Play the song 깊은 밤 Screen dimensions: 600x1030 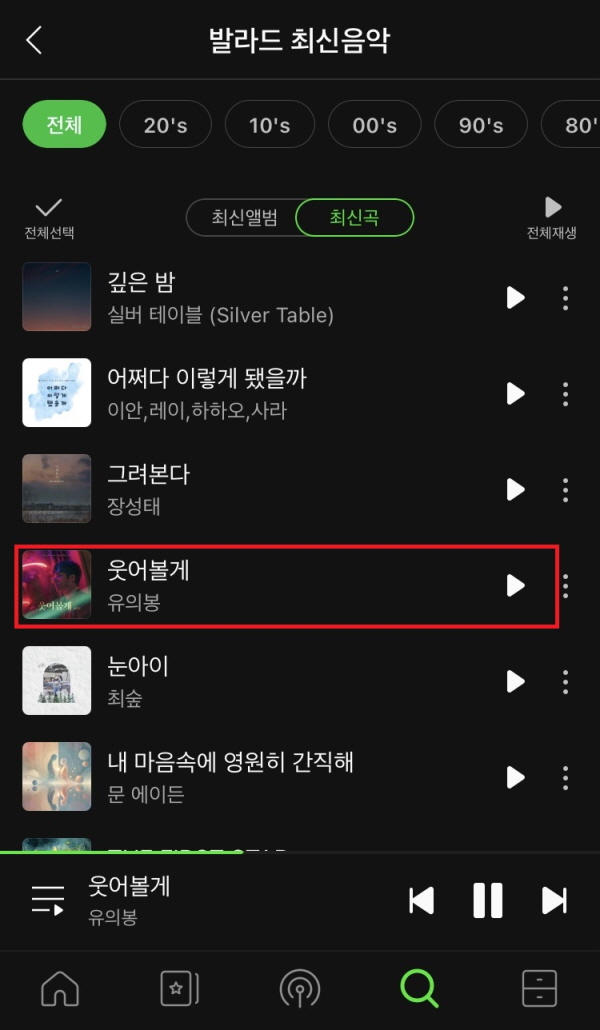tap(515, 297)
